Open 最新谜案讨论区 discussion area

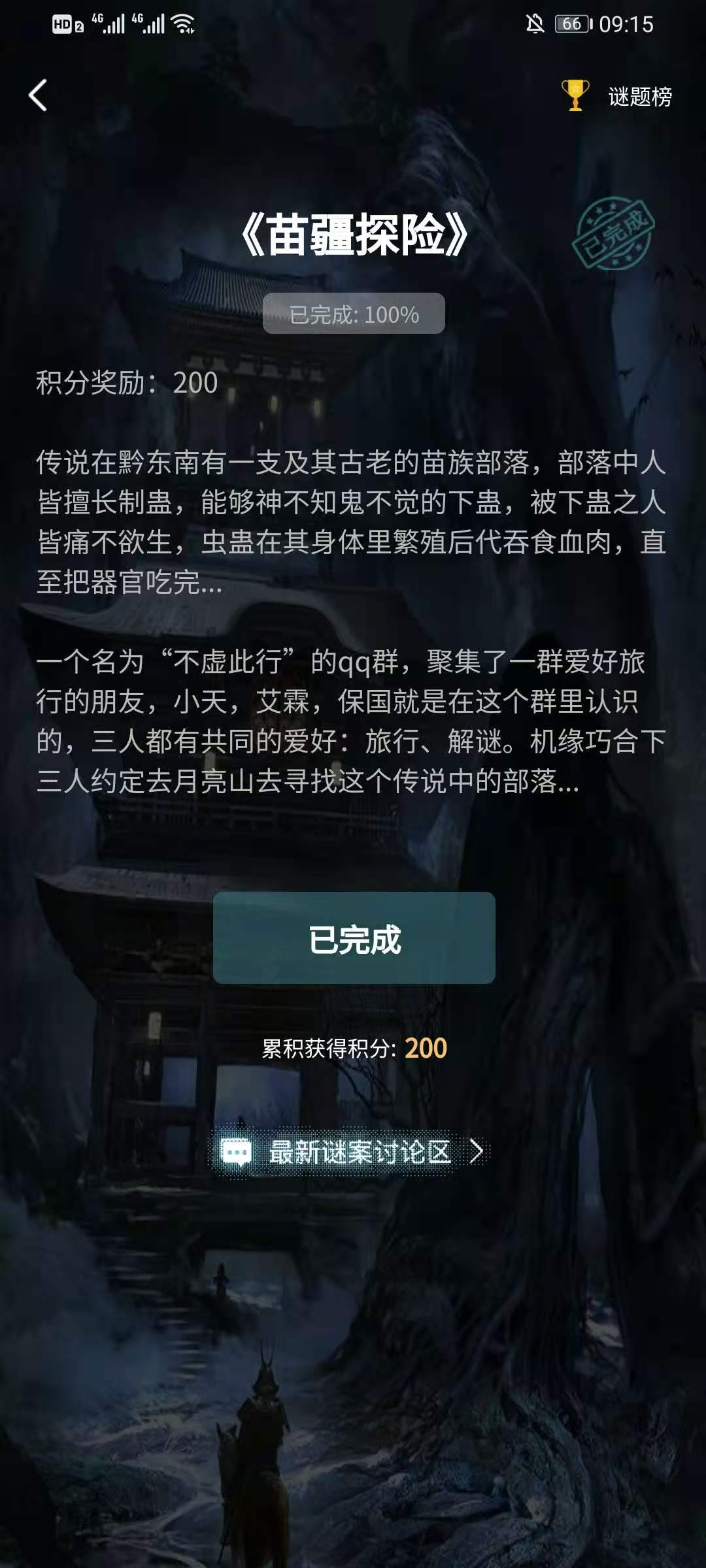(353, 1152)
